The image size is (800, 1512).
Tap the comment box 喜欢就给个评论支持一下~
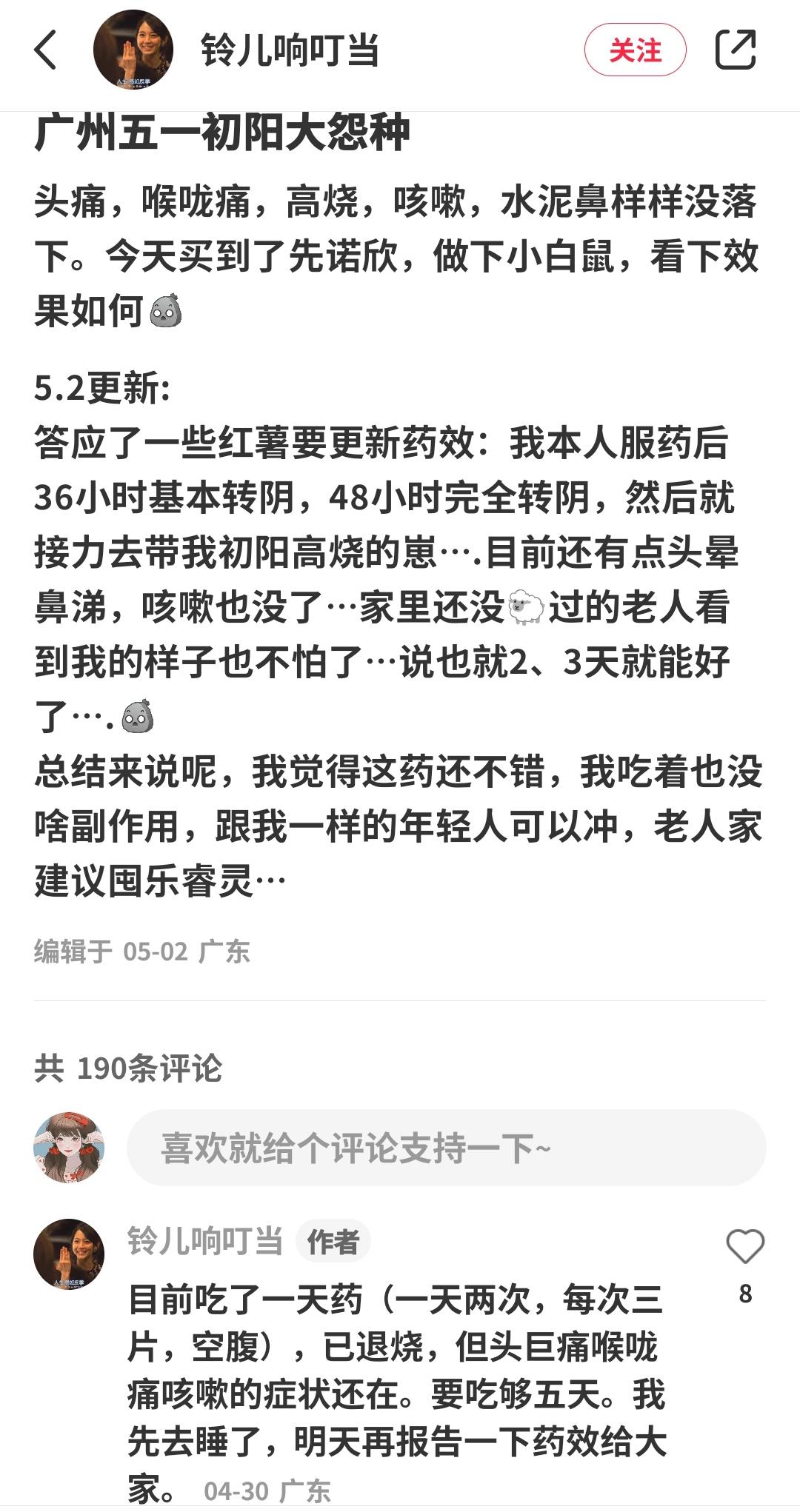[446, 1148]
